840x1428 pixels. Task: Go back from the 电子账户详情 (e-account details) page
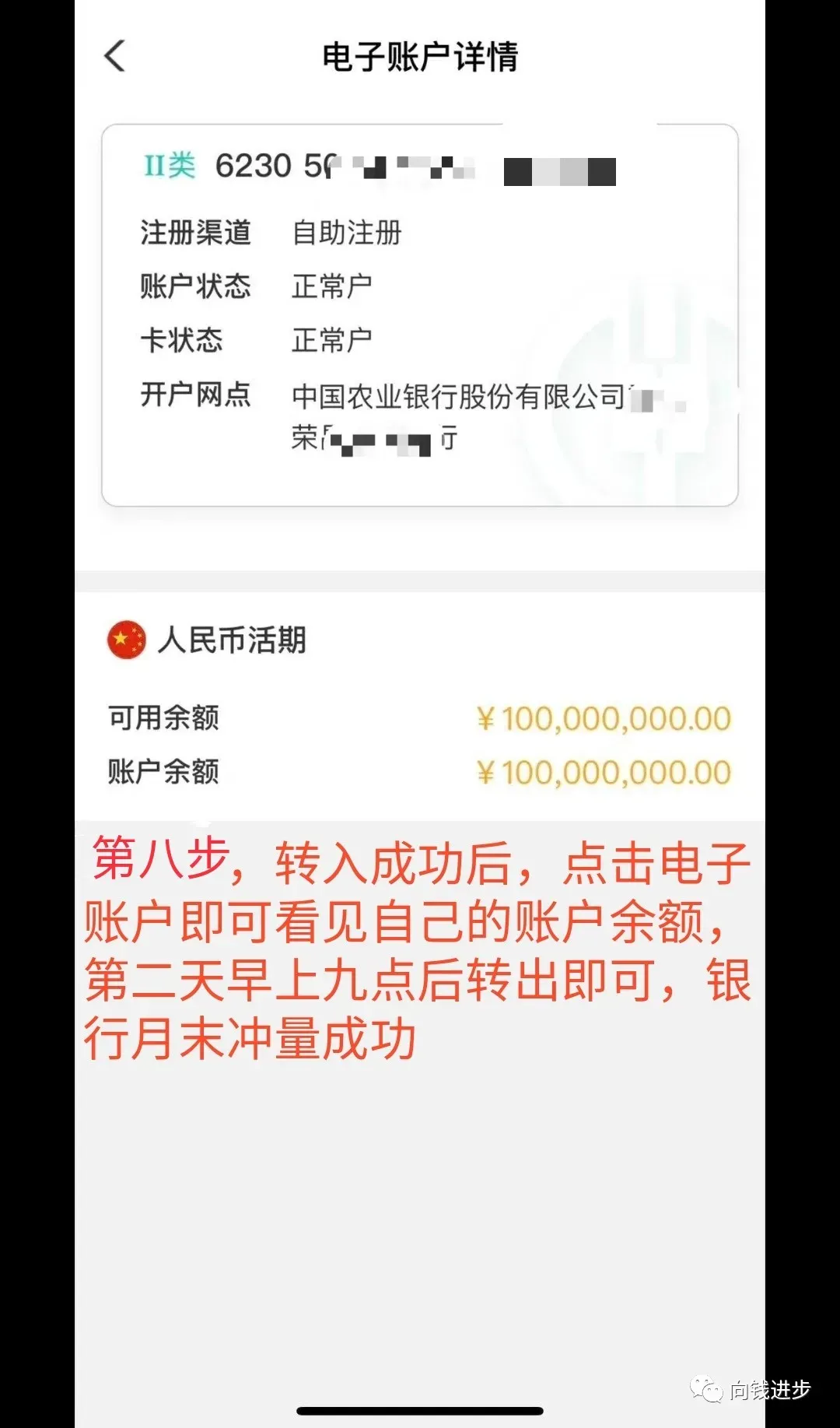115,56
